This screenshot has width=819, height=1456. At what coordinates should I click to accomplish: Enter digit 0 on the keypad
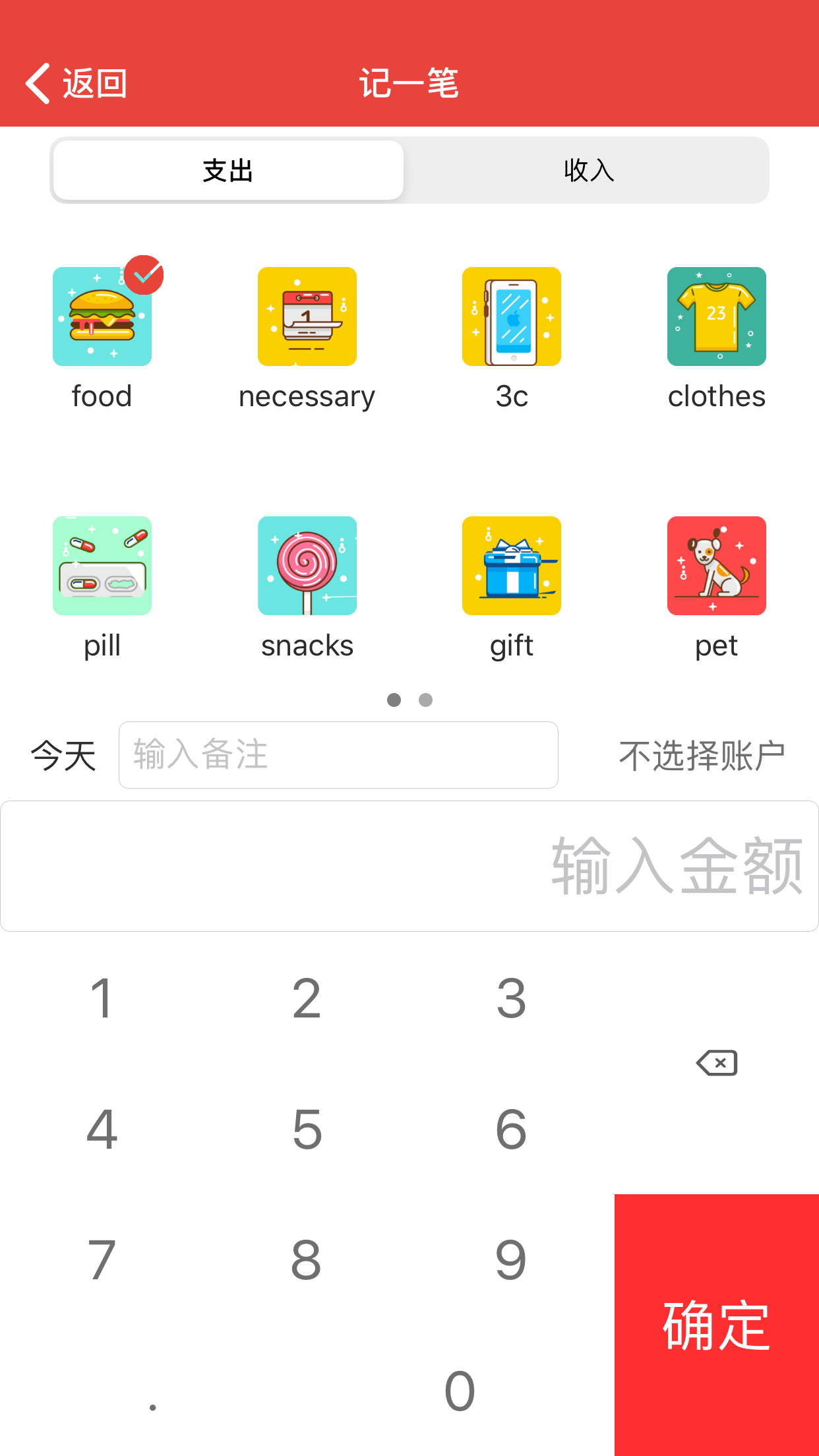(460, 1391)
